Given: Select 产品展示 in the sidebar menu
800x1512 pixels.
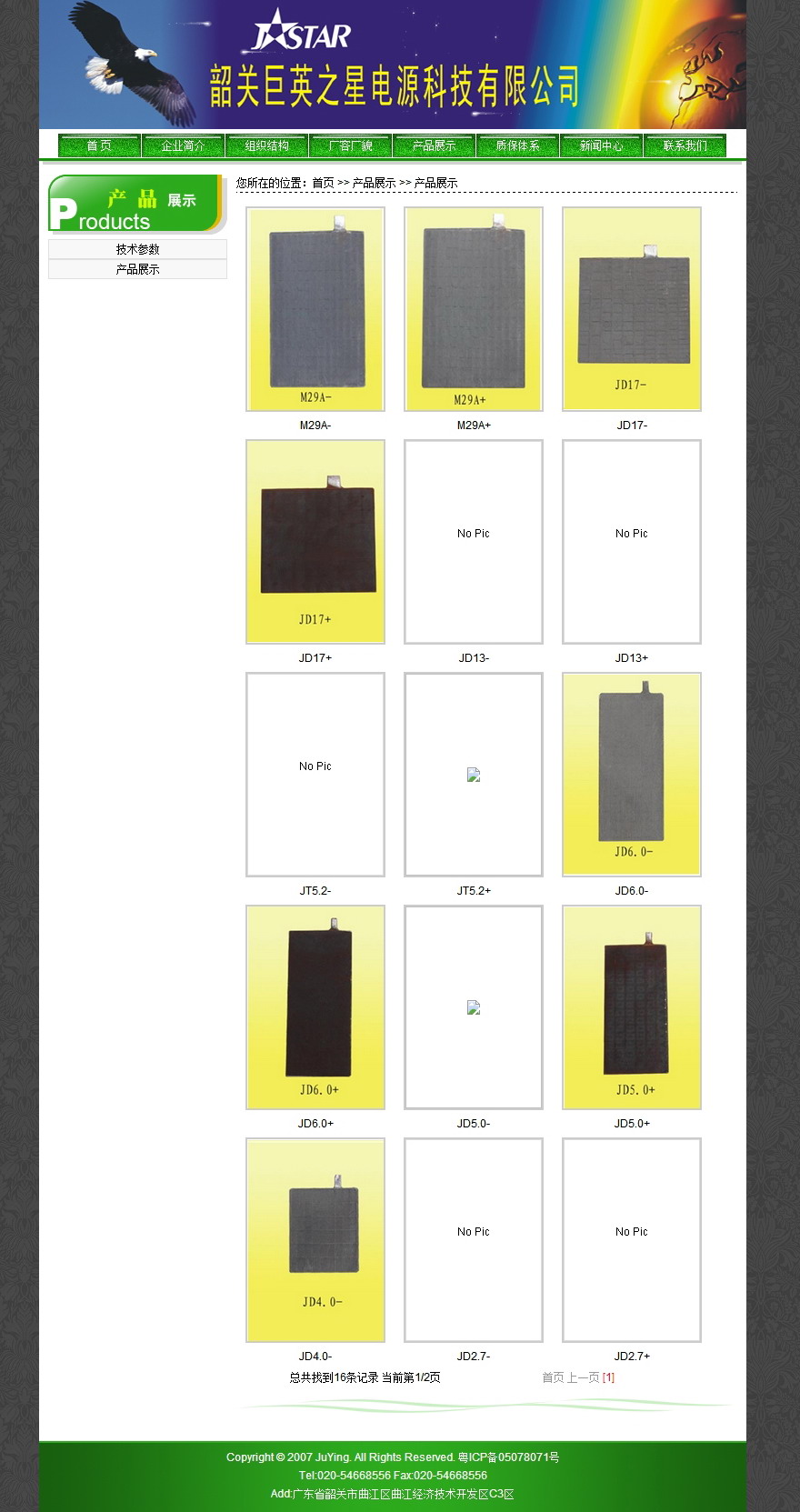Looking at the screenshot, I should (137, 269).
